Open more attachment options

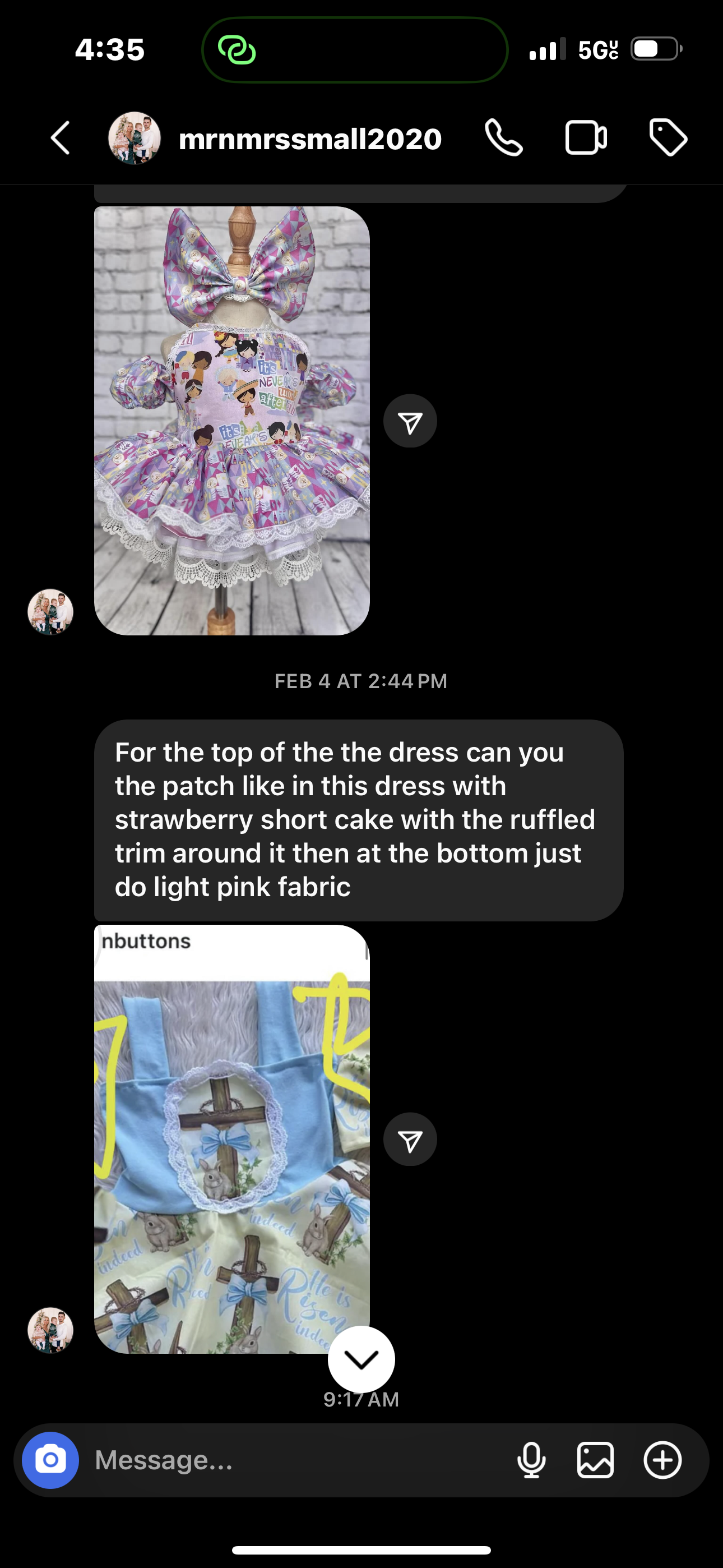coord(662,1460)
